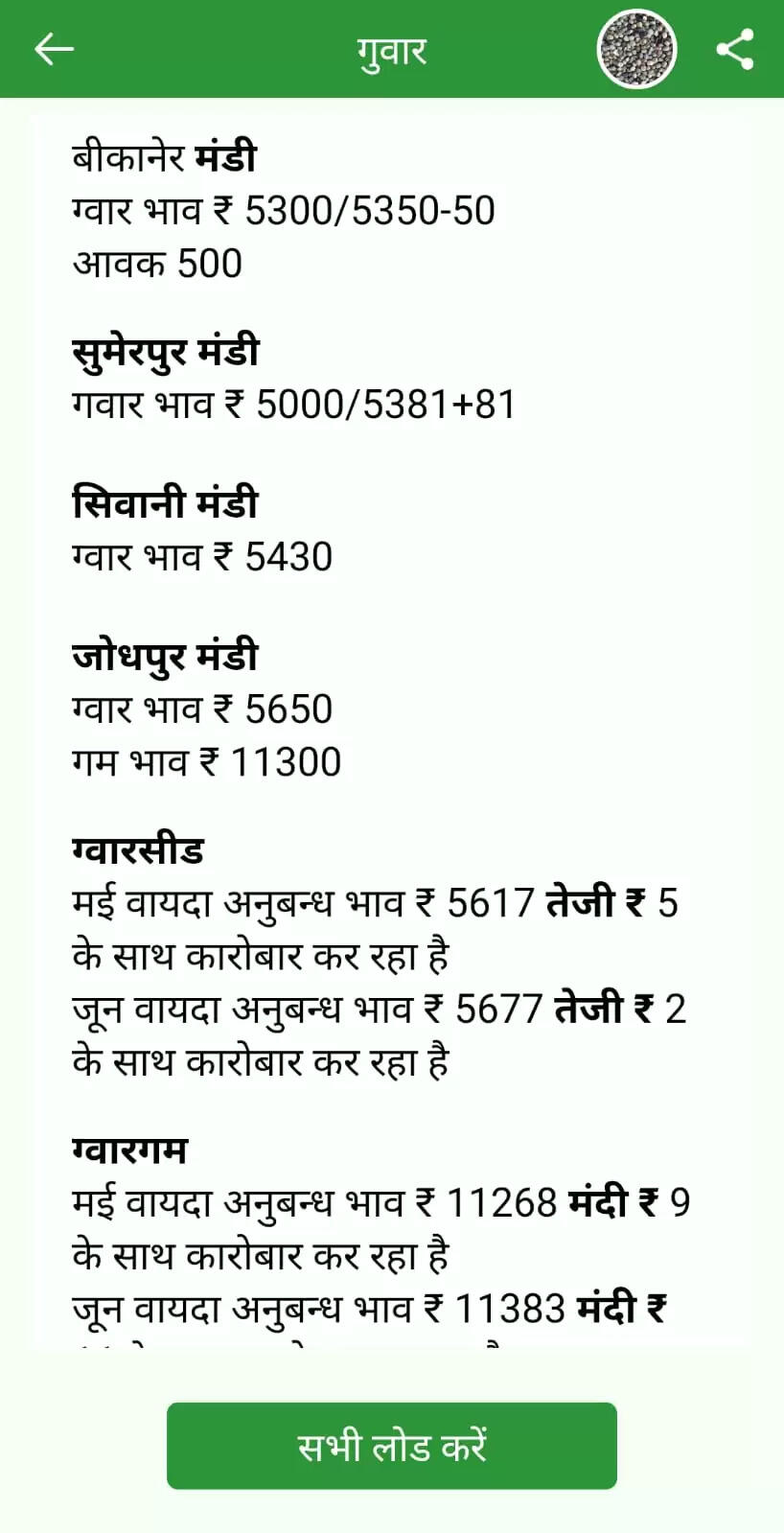Tap the सभी लोड करें button

391,1445
